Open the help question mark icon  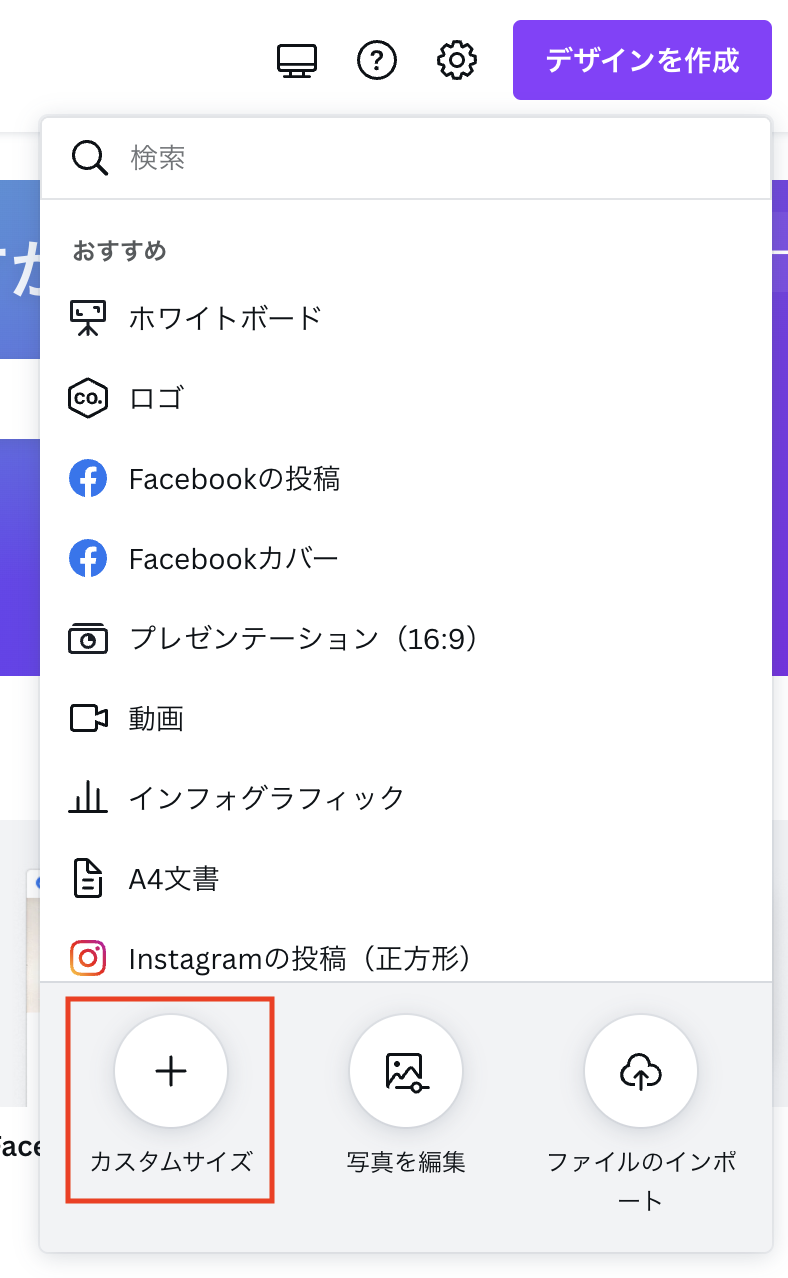[x=377, y=61]
